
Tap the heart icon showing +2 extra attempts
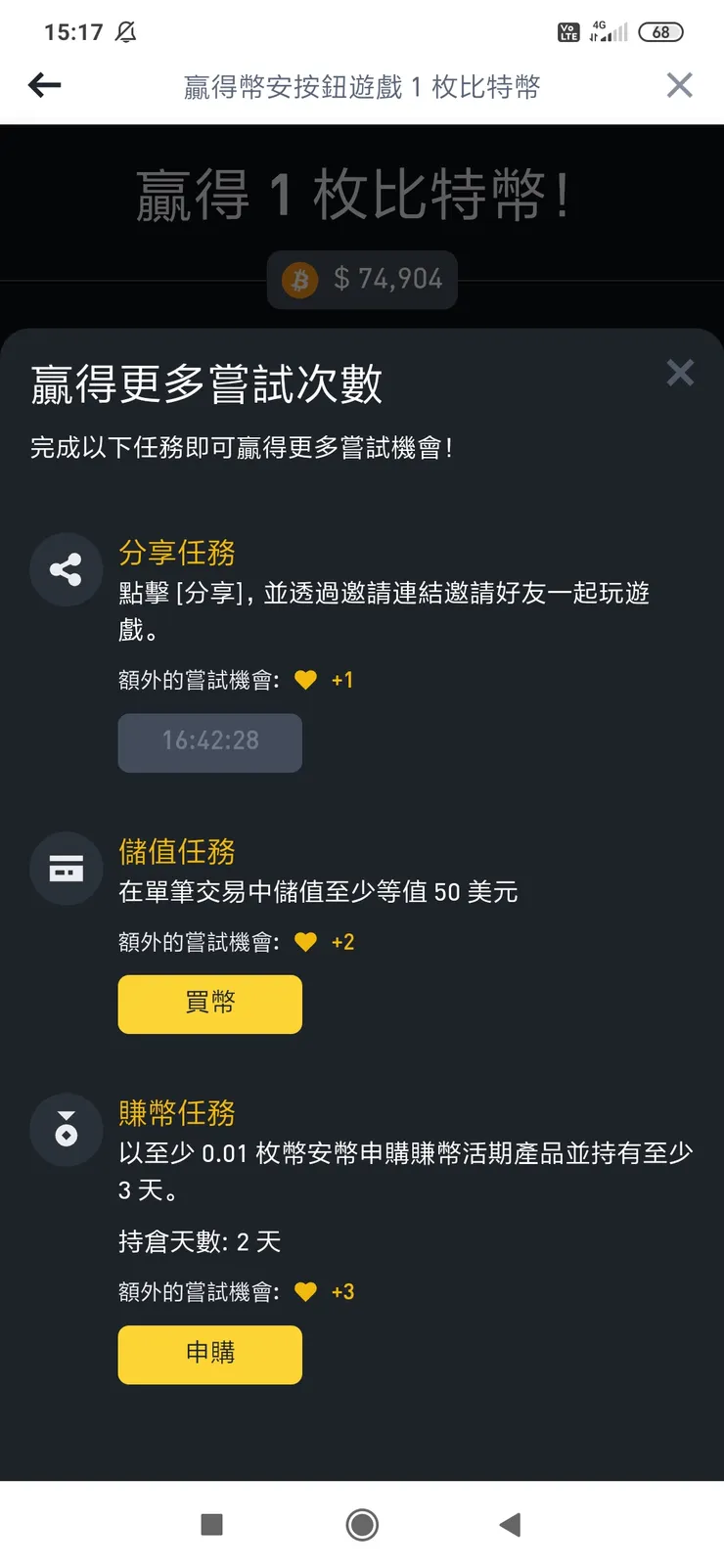(306, 941)
